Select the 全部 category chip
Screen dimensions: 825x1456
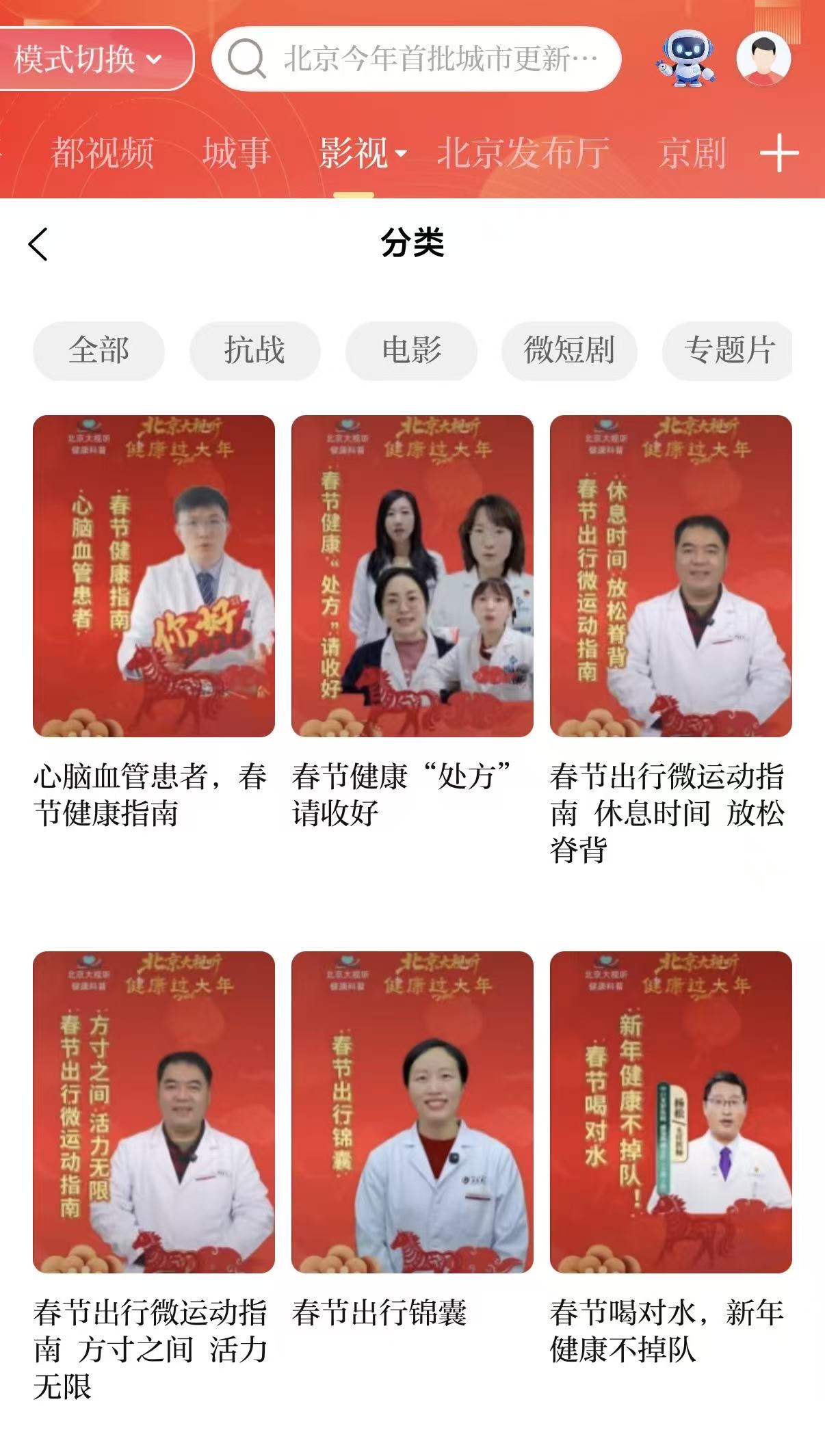(x=99, y=350)
